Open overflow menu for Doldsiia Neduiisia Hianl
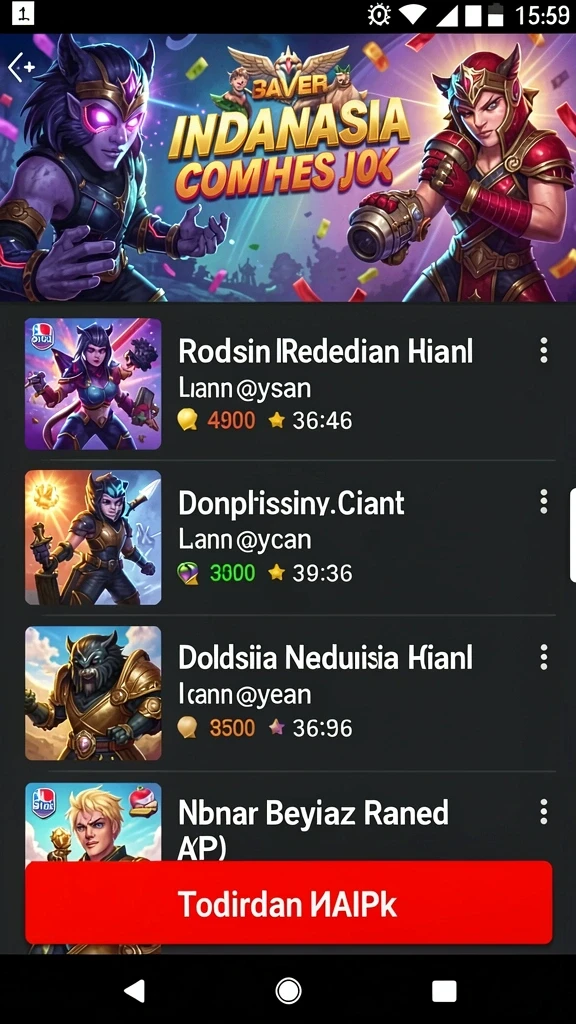Image resolution: width=576 pixels, height=1024 pixels. pos(543,657)
